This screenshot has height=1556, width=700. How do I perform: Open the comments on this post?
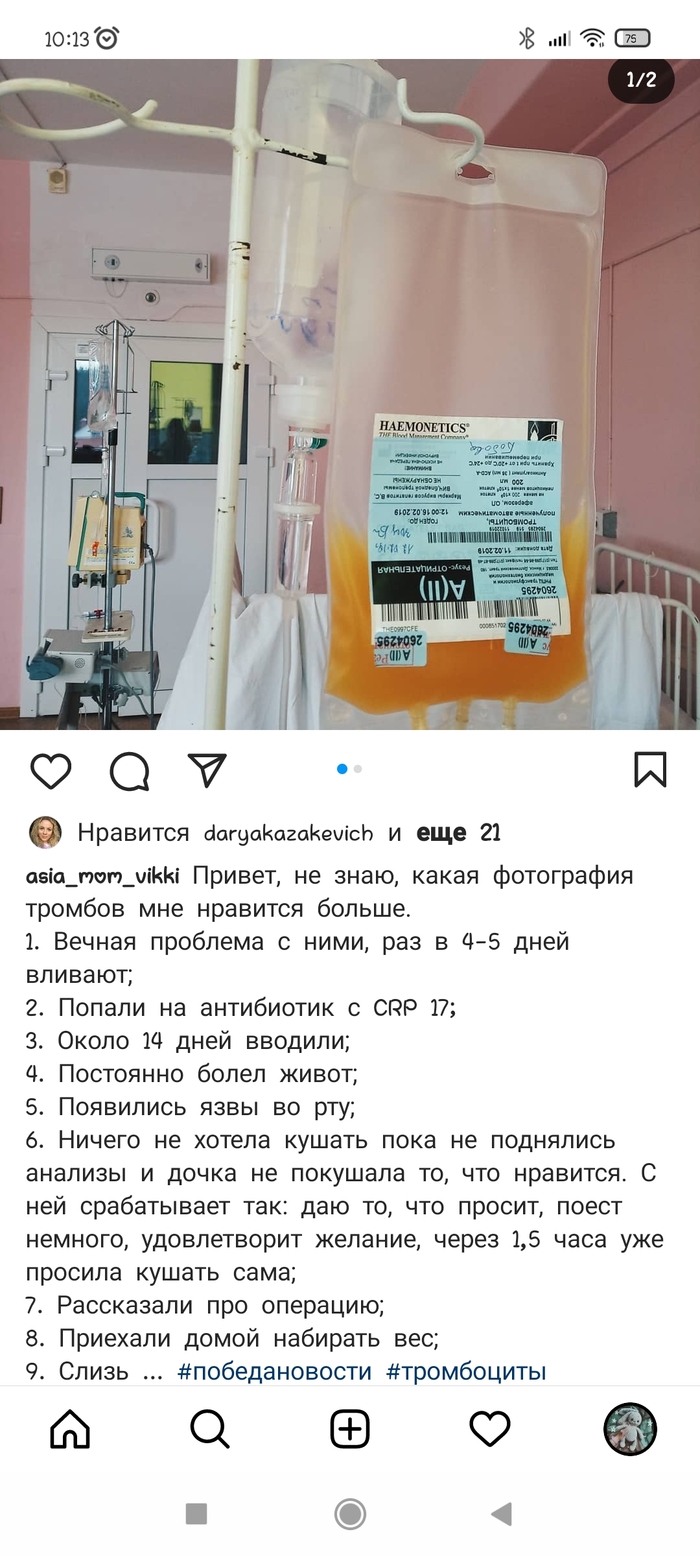(x=129, y=770)
